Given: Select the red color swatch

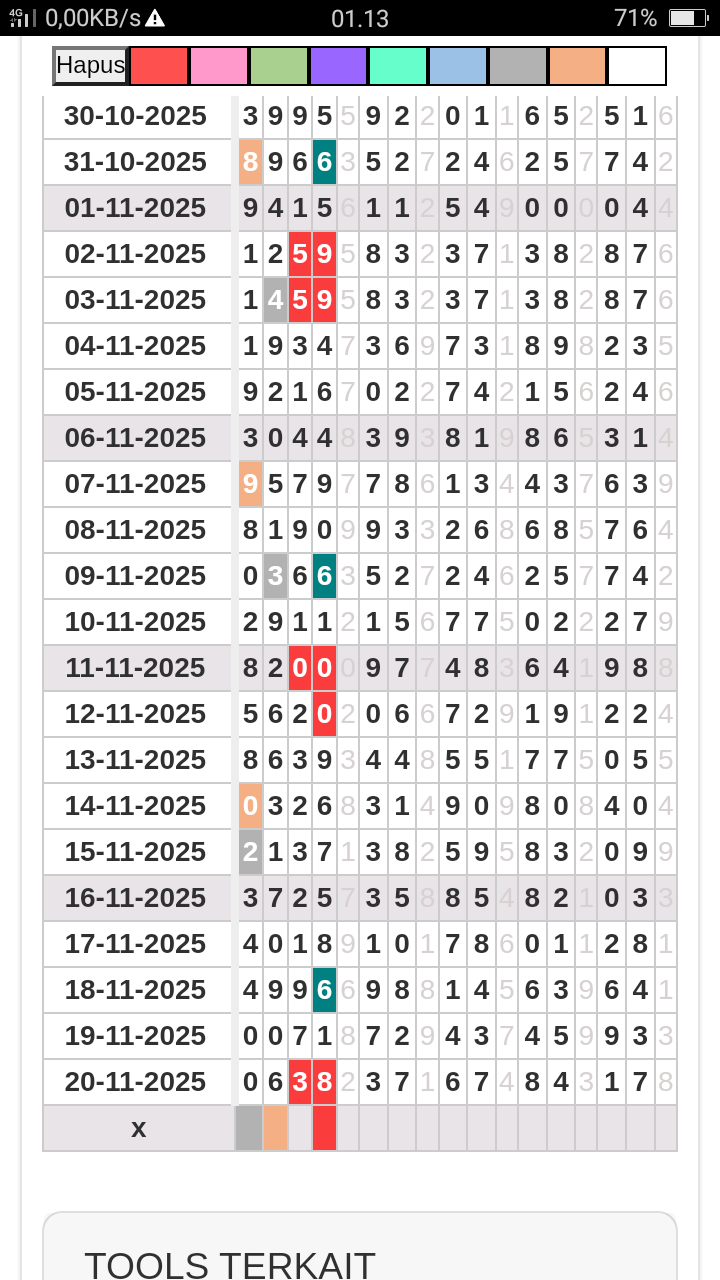Looking at the screenshot, I should (159, 66).
